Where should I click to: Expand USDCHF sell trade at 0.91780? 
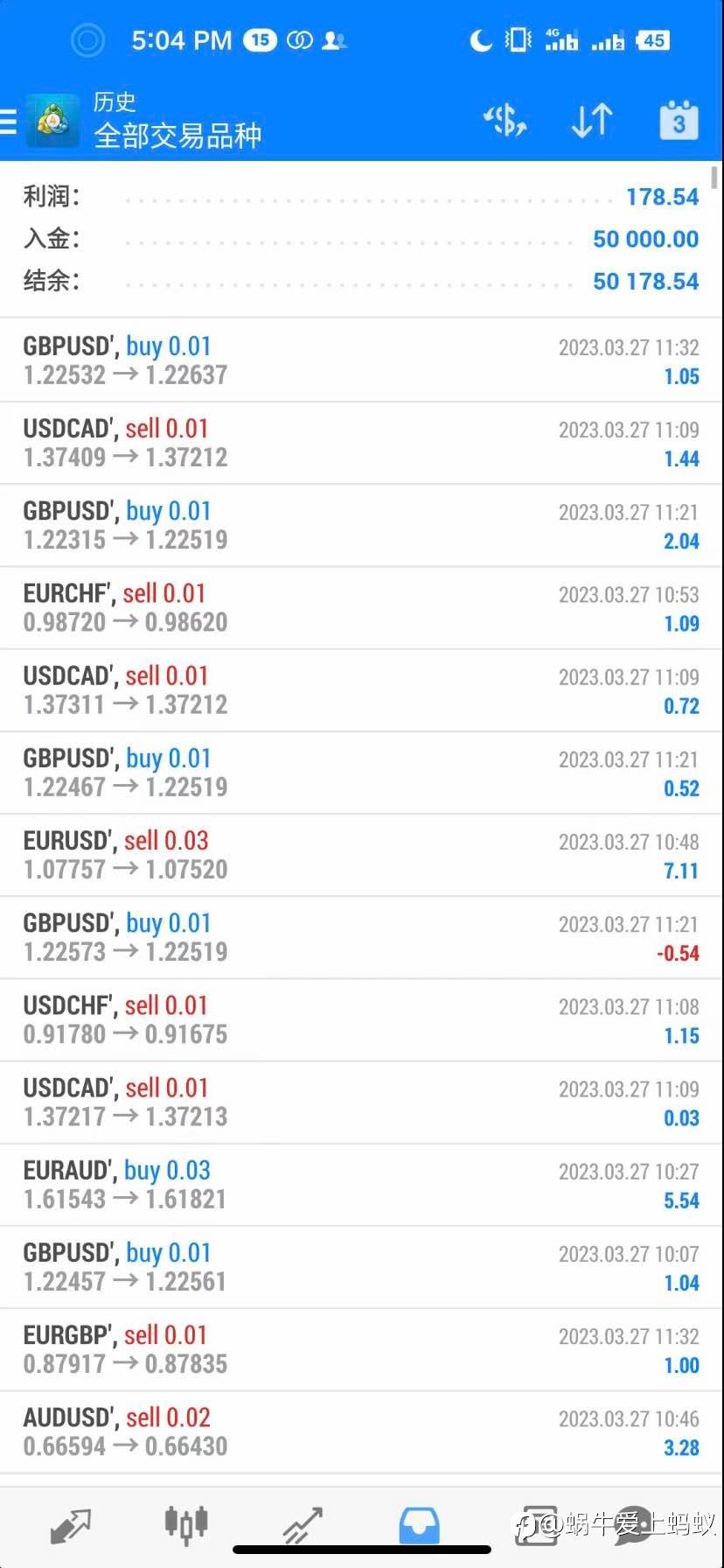[x=361, y=1020]
